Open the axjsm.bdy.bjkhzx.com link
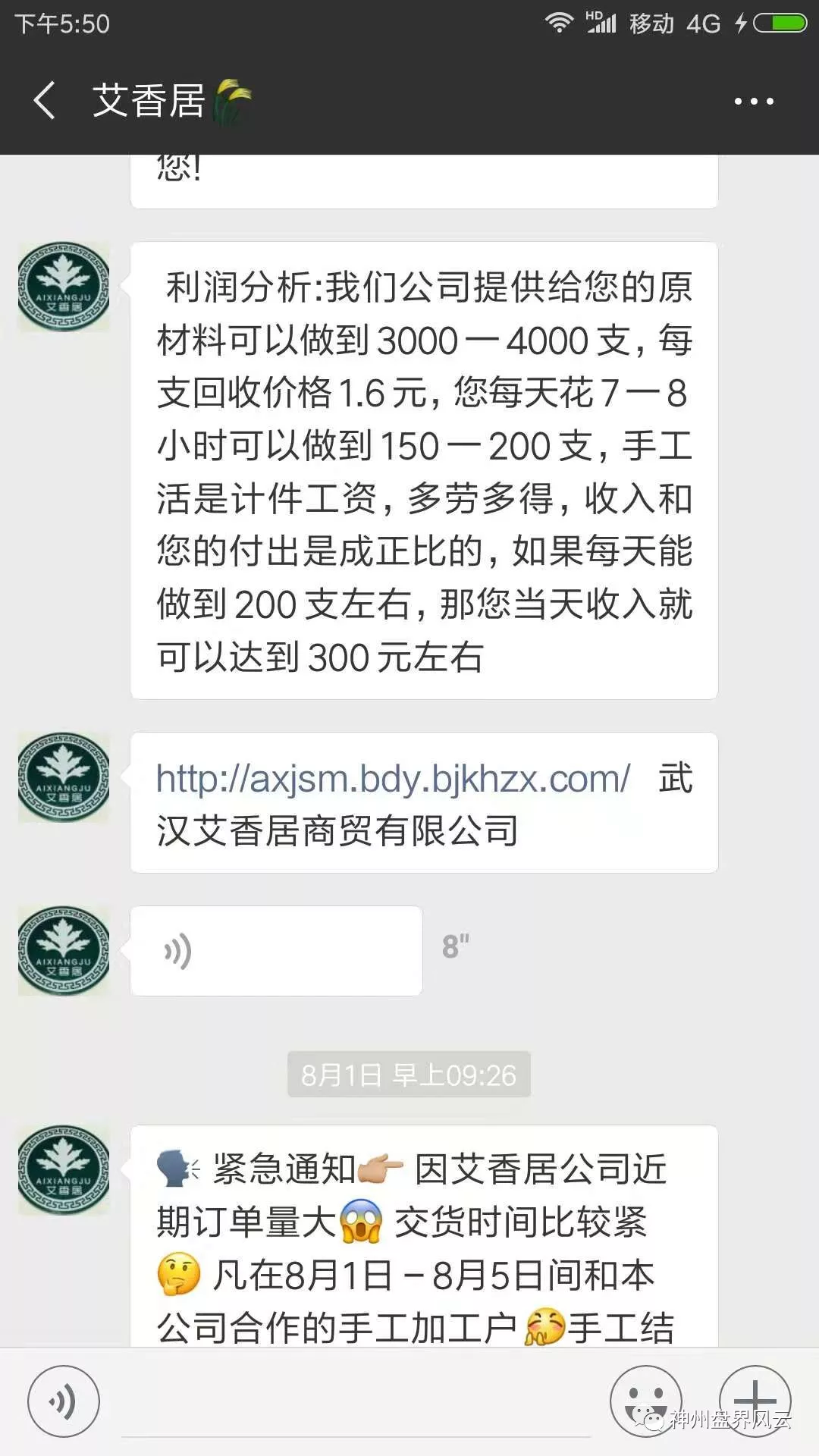Image resolution: width=819 pixels, height=1456 pixels. pyautogui.click(x=392, y=779)
